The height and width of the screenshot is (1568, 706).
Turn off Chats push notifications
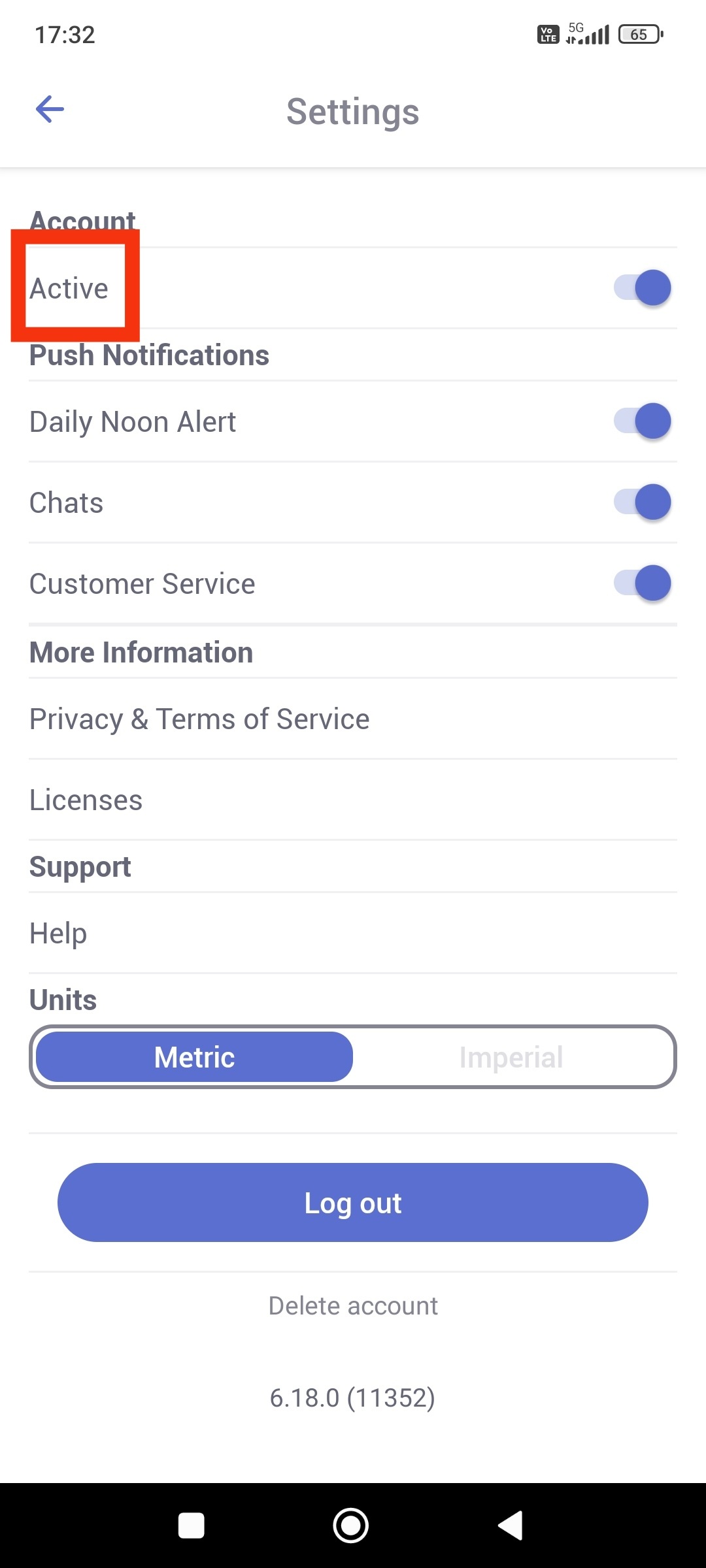click(642, 502)
